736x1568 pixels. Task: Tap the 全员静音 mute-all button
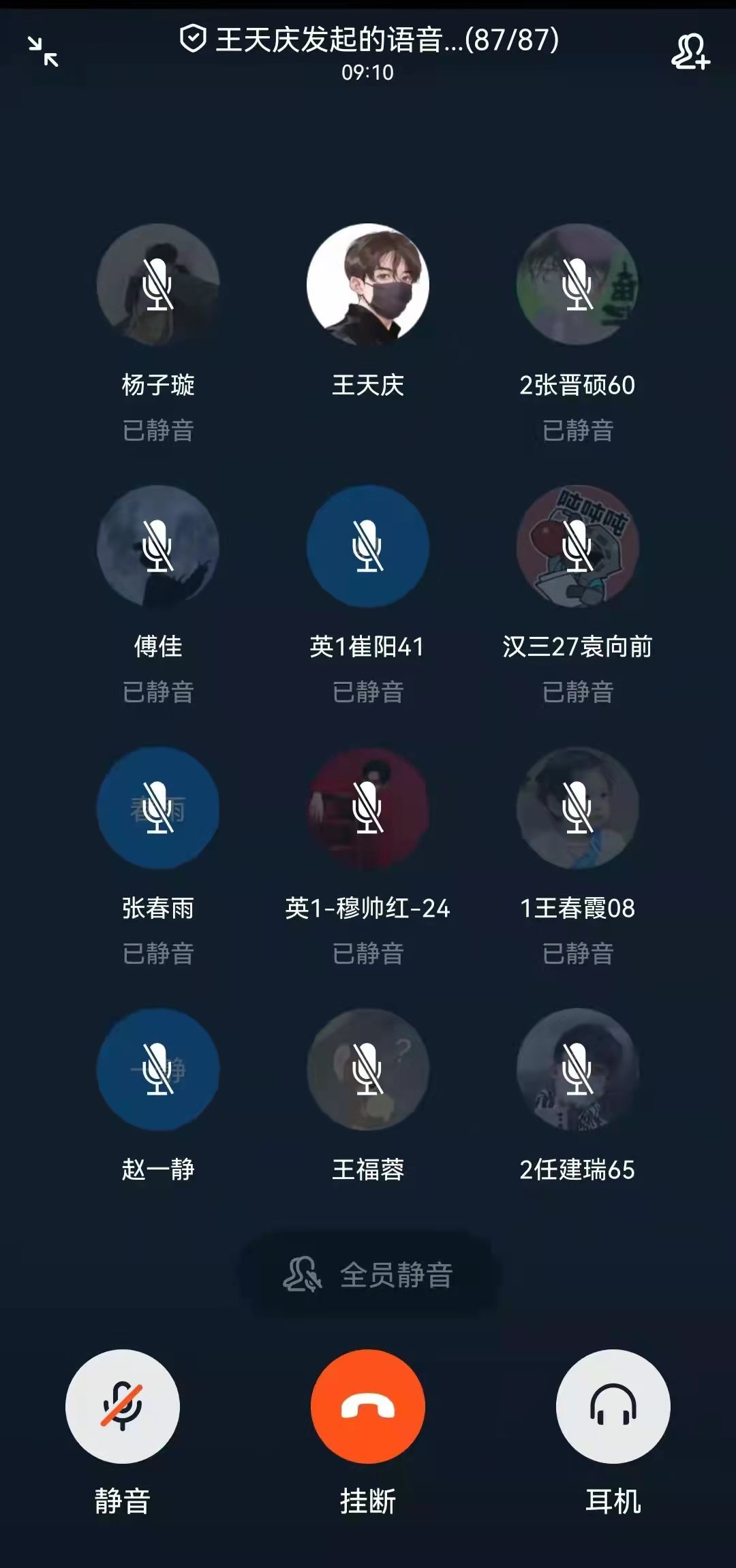click(368, 1274)
